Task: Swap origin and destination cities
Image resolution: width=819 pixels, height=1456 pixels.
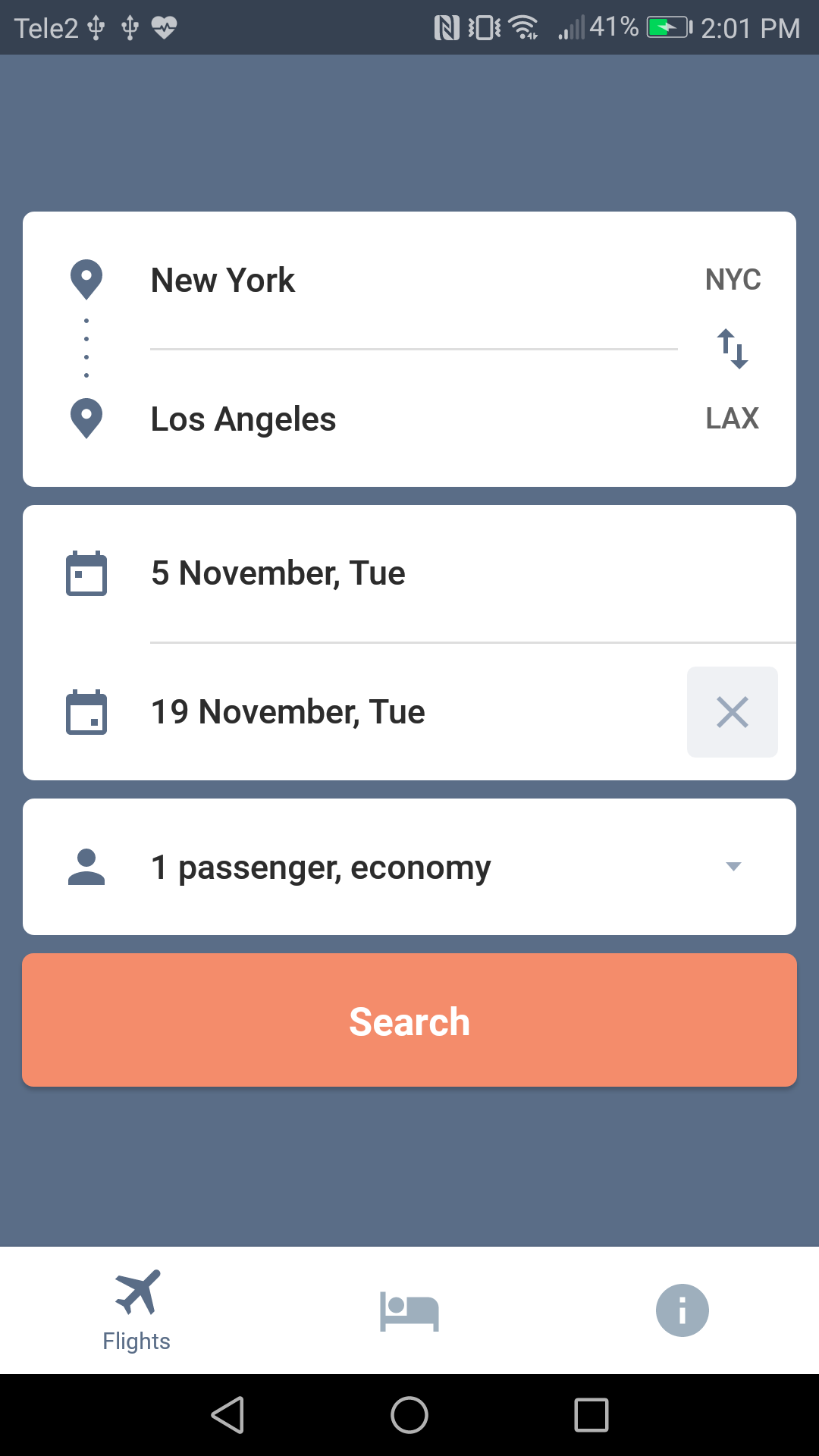Action: point(733,349)
